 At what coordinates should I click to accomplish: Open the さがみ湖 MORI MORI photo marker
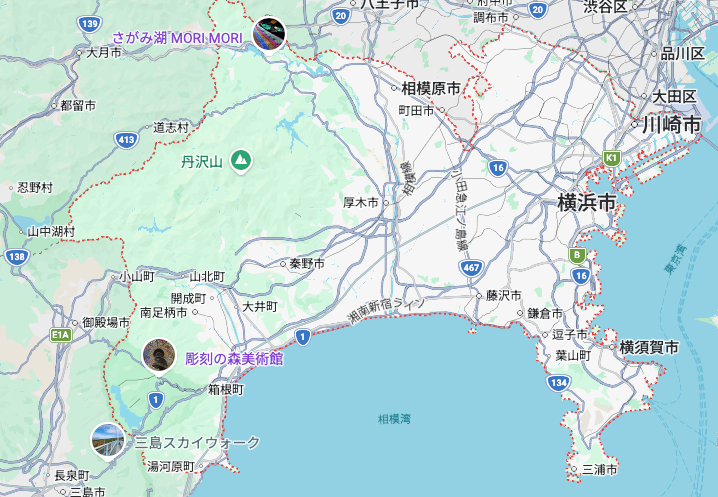[x=269, y=34]
